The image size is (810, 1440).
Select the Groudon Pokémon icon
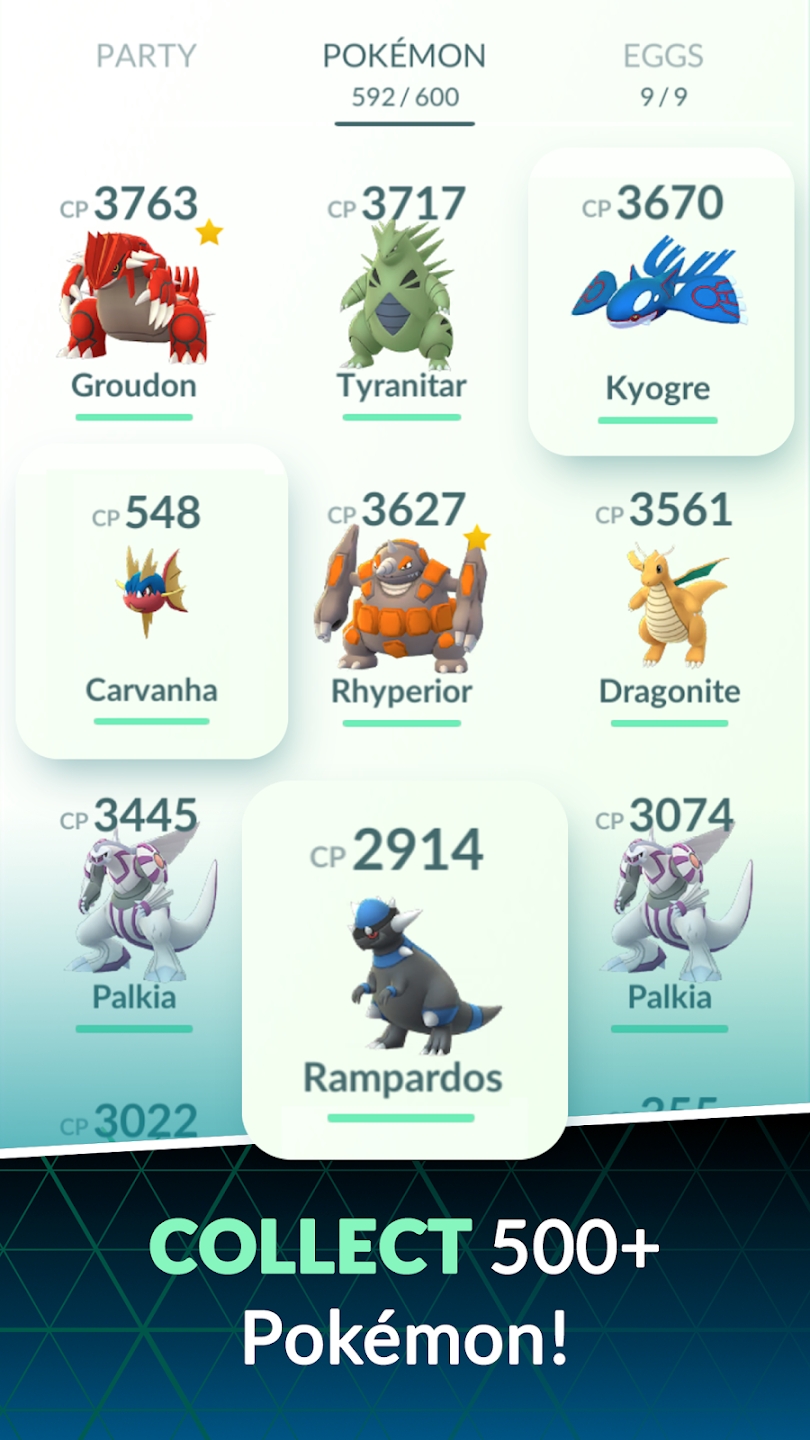[133, 295]
